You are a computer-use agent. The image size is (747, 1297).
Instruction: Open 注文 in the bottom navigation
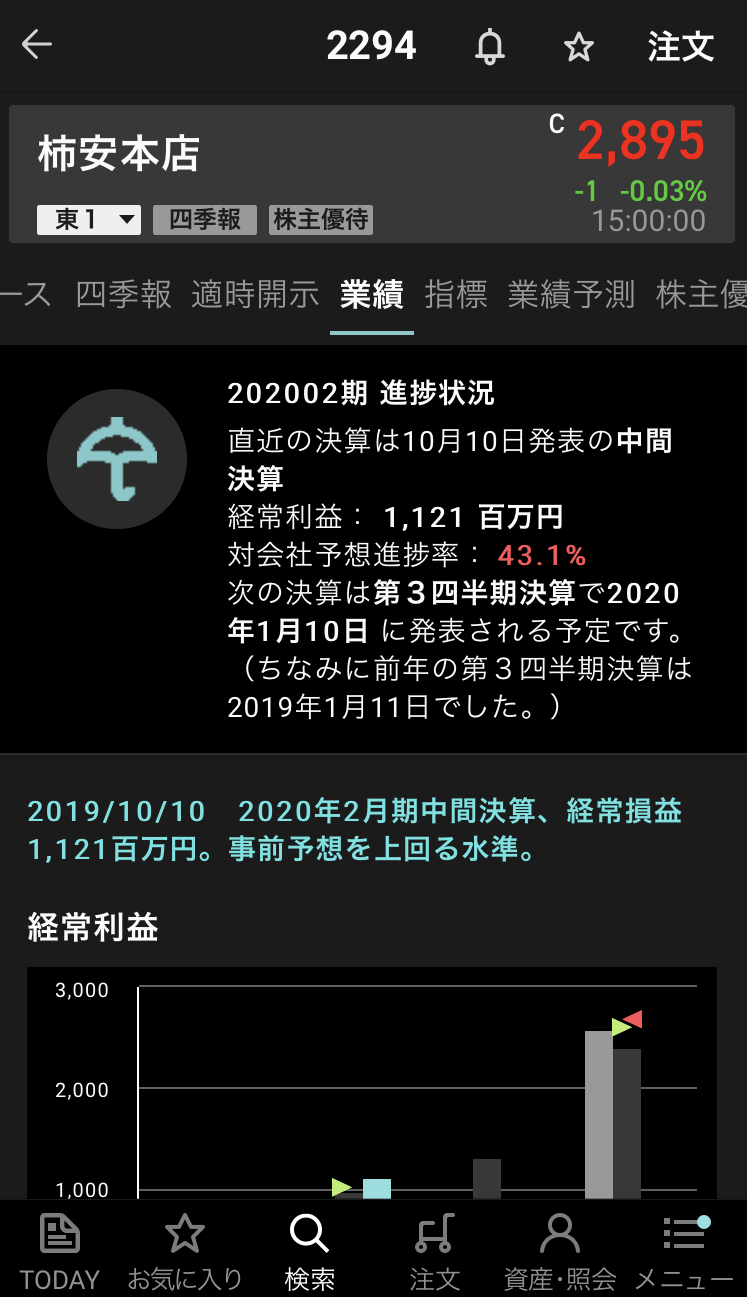tap(435, 1250)
